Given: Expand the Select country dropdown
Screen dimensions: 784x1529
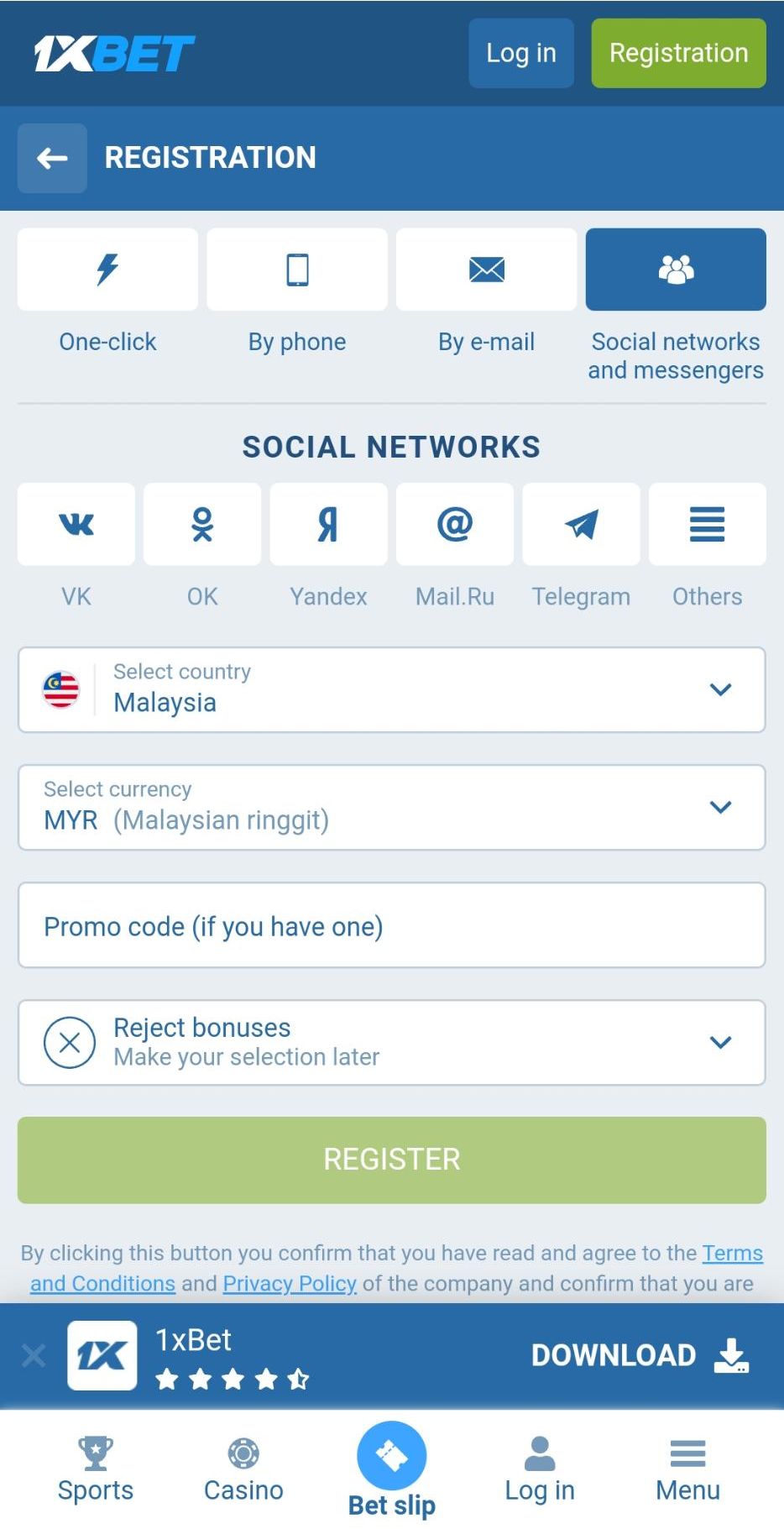Looking at the screenshot, I should click(391, 689).
